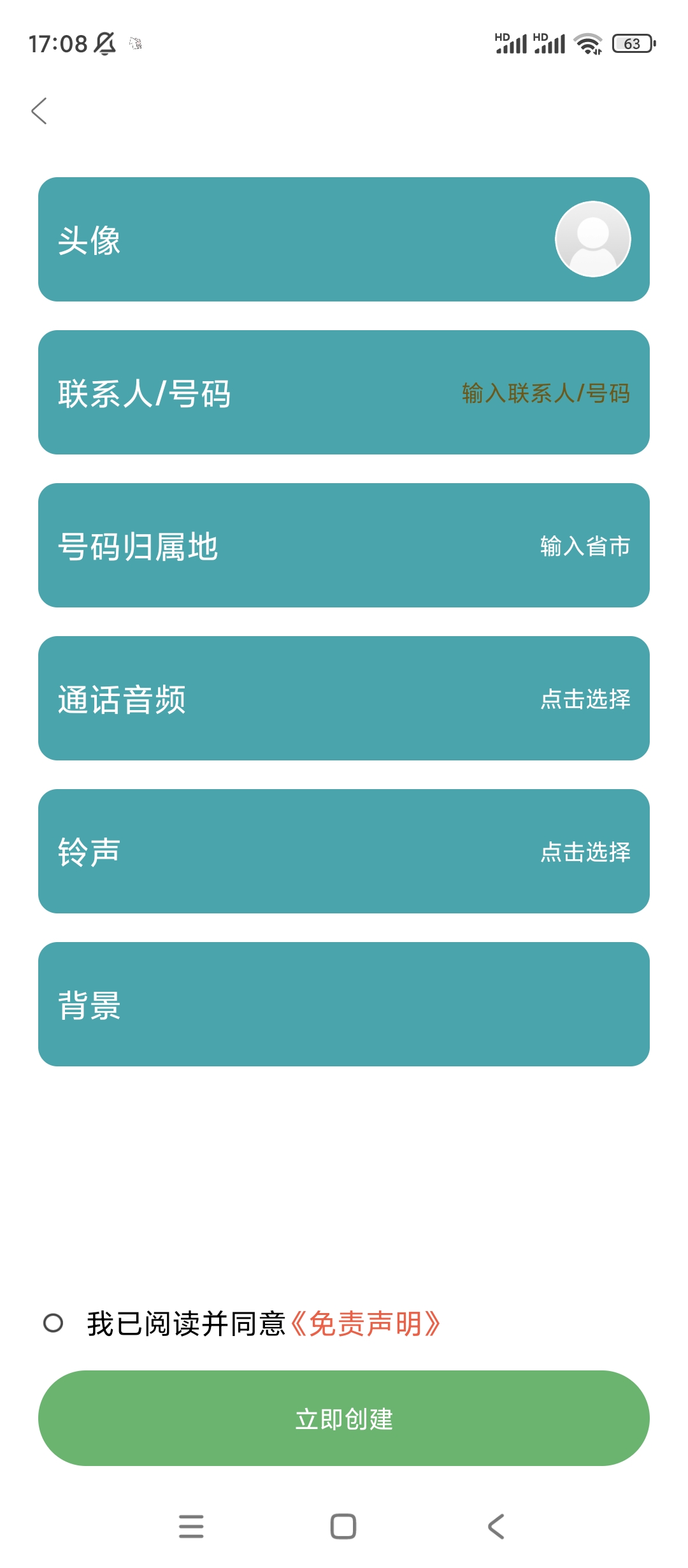Open the 背景 background row
Screen dimensions: 688x1568
[344, 1004]
